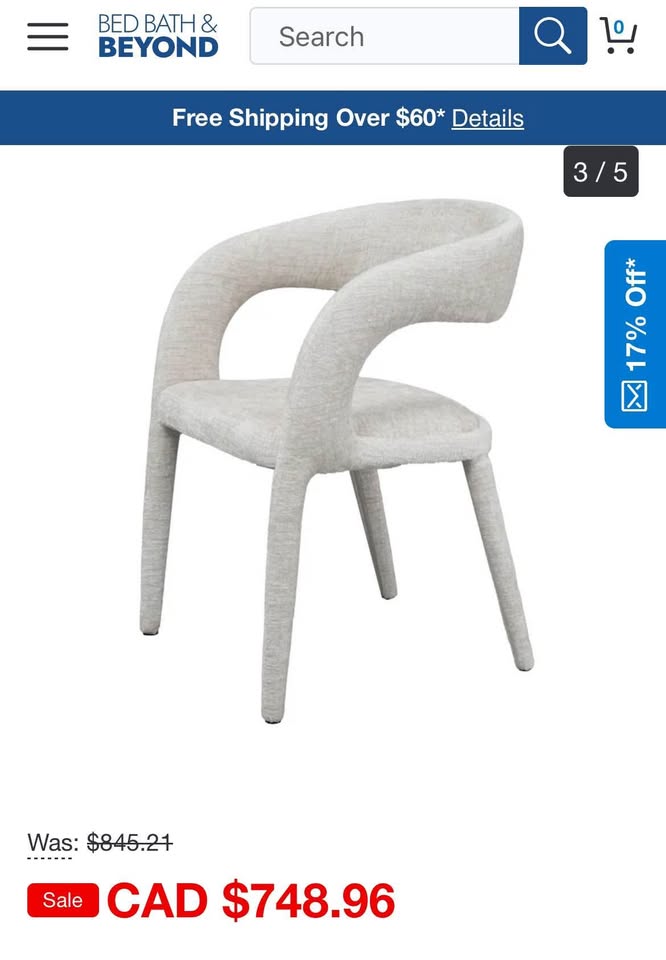The image size is (666, 960).
Task: Open the 17% Off email offer tab
Action: pos(635,334)
